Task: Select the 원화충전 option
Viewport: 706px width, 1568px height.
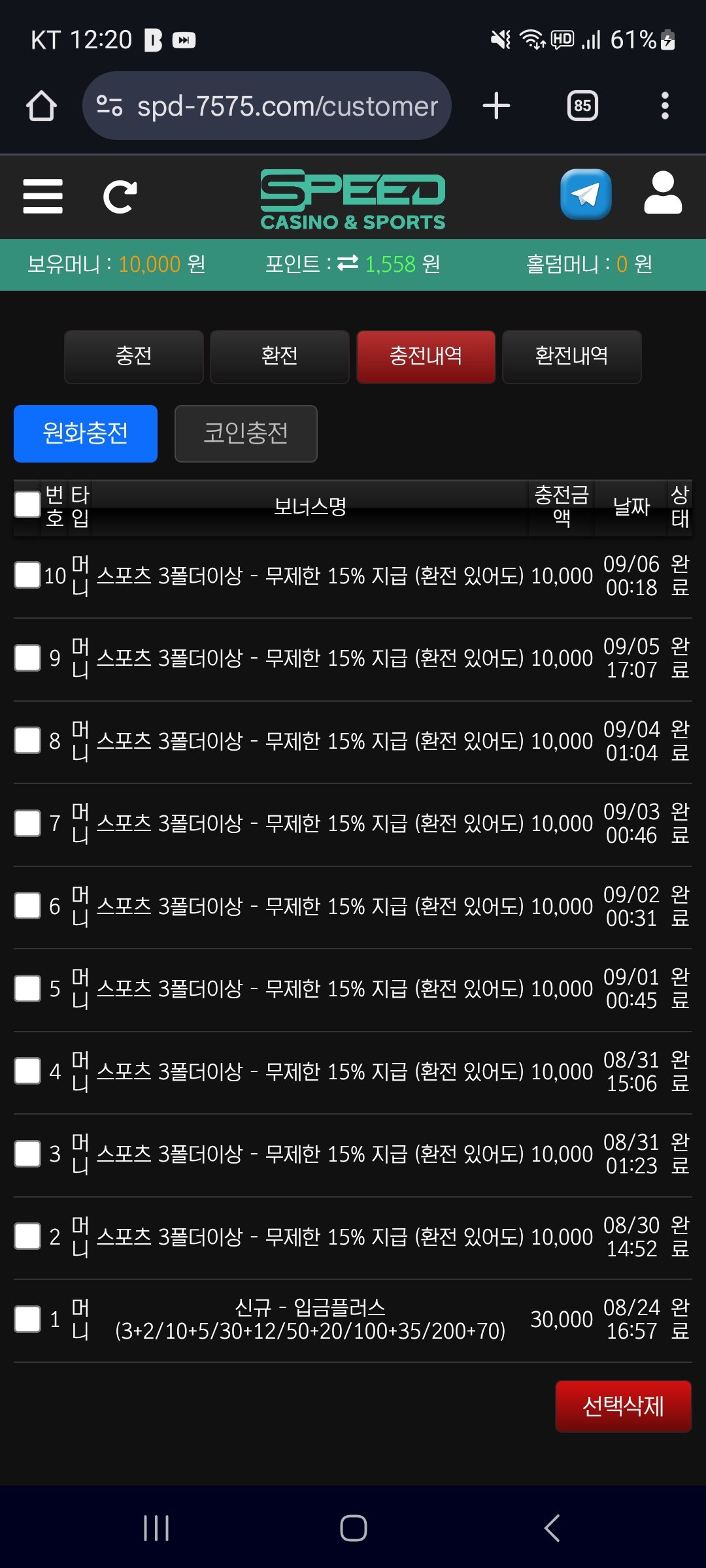Action: coord(86,433)
